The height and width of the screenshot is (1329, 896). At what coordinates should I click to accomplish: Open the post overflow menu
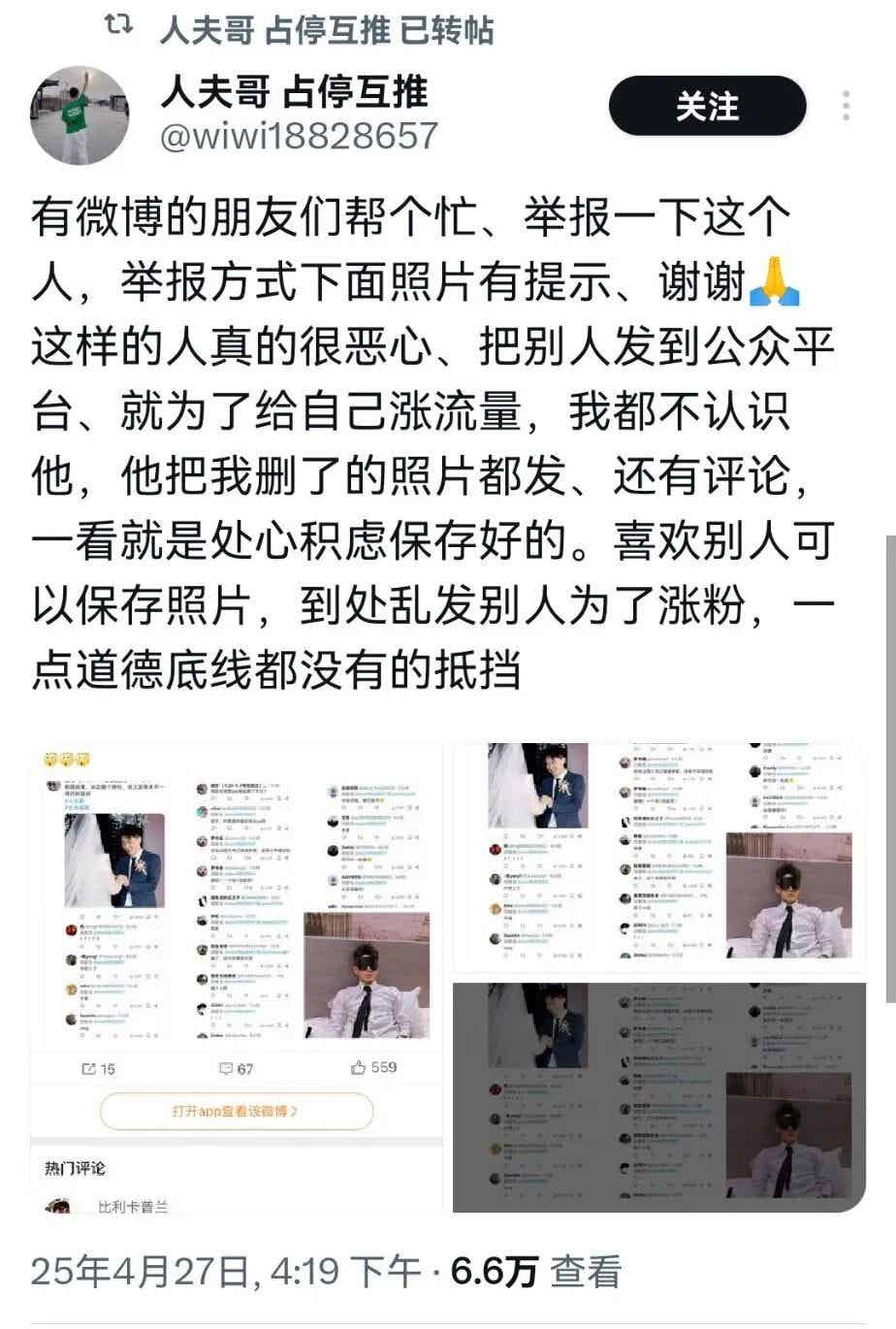point(846,106)
